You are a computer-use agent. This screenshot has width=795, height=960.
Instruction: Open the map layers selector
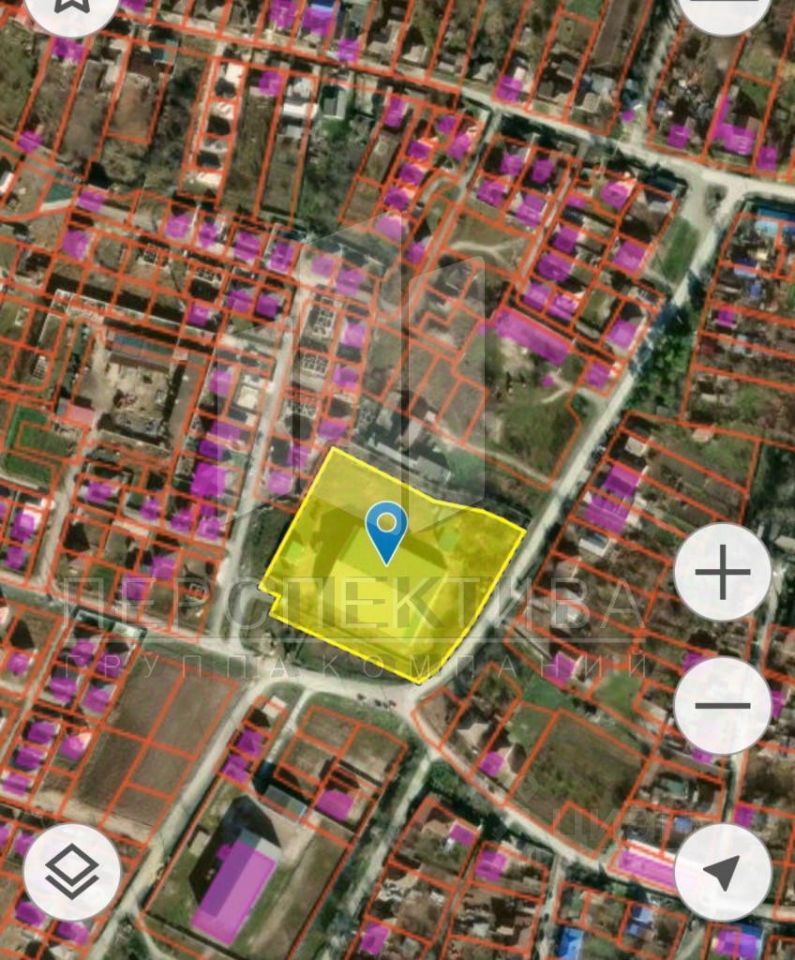[x=72, y=872]
